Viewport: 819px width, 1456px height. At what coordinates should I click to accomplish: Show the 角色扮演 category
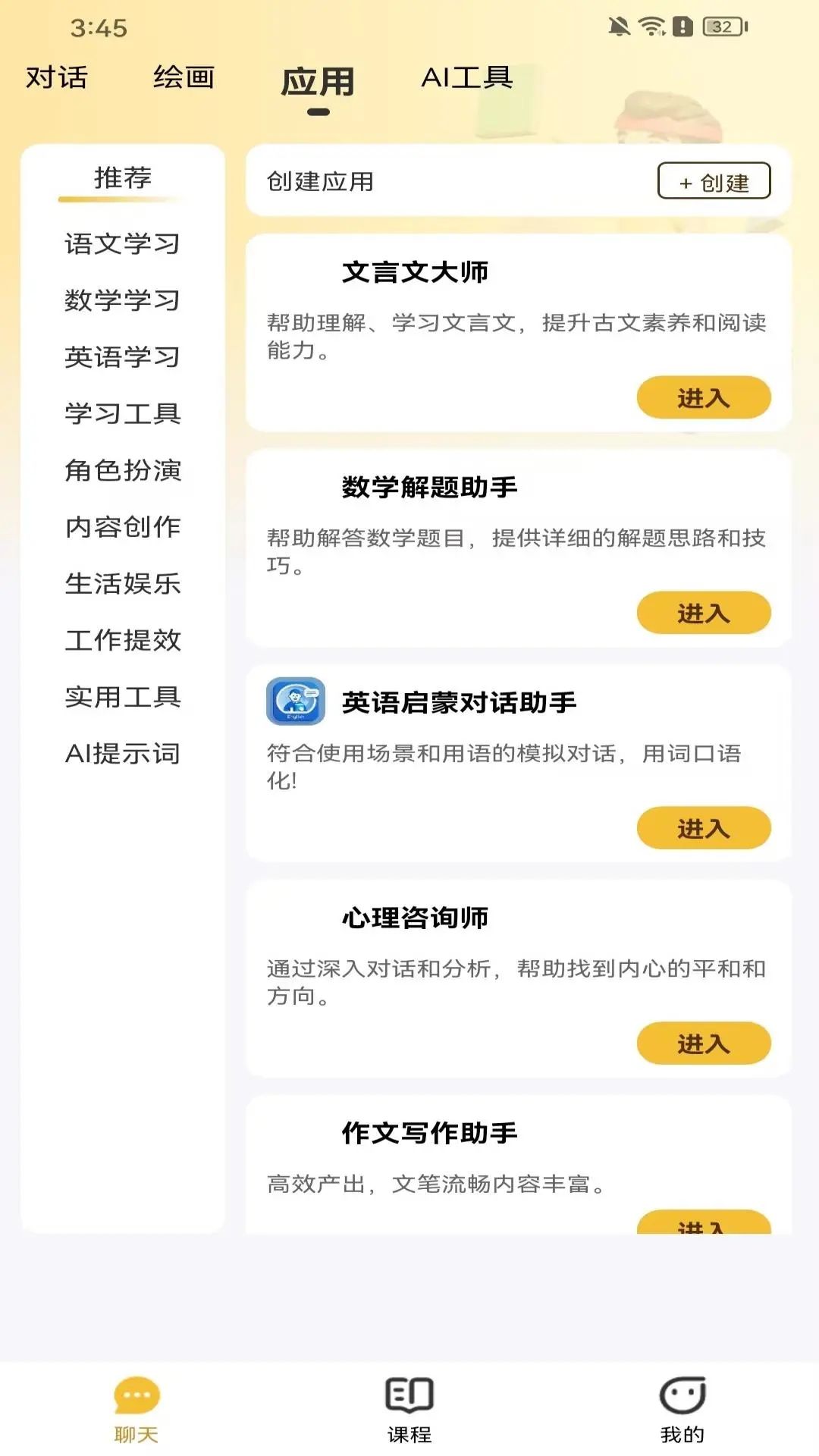(x=122, y=470)
